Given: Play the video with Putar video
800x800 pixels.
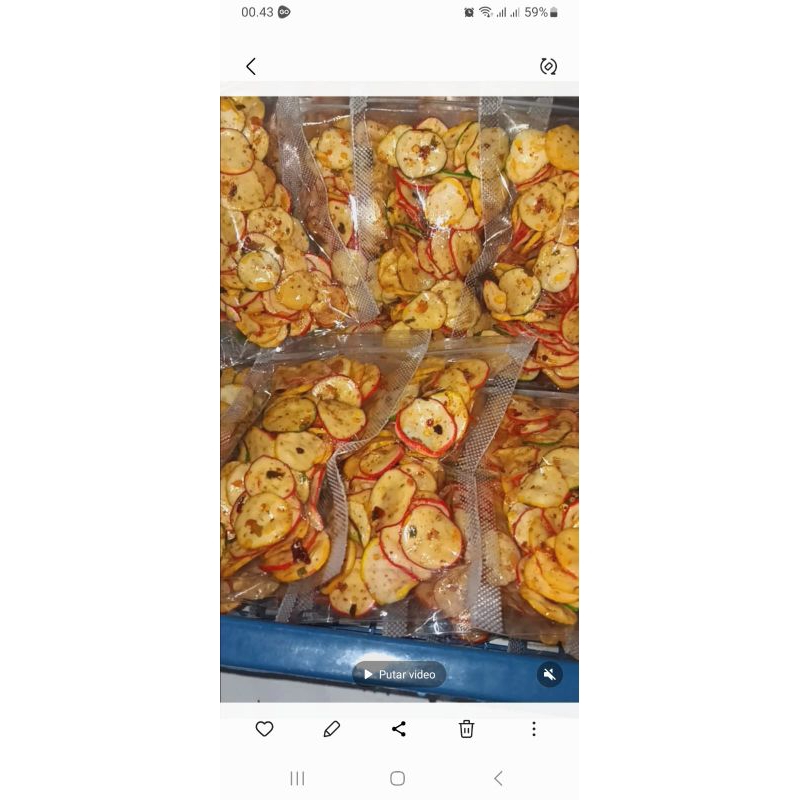Looking at the screenshot, I should 399,674.
